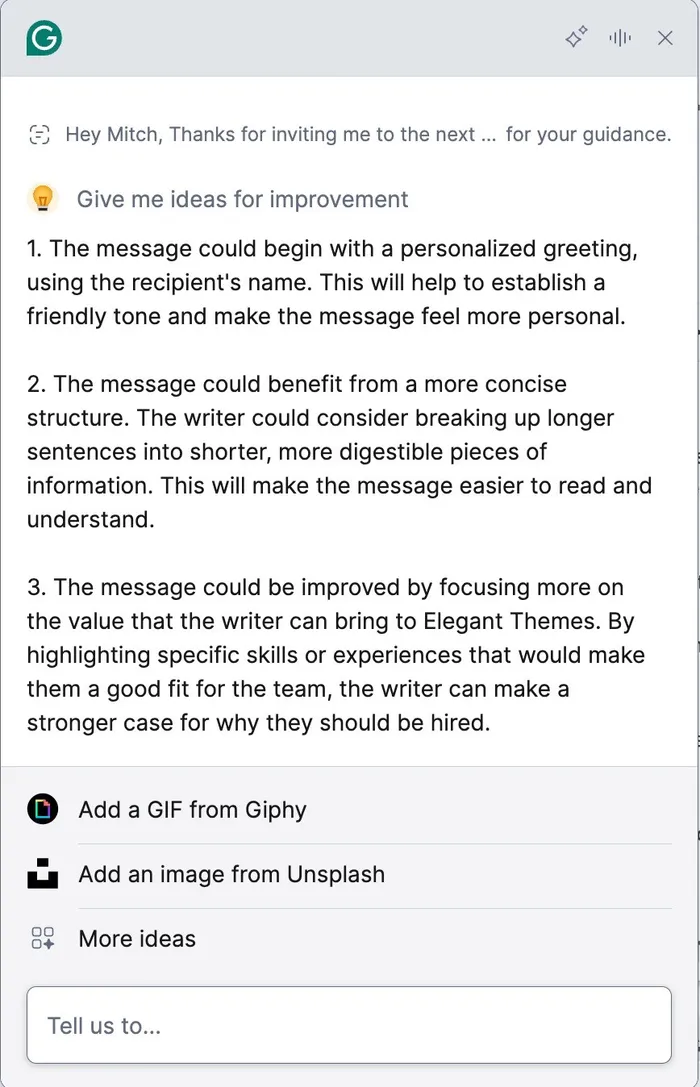Add an image from Unsplash
The width and height of the screenshot is (700, 1087).
coord(231,874)
